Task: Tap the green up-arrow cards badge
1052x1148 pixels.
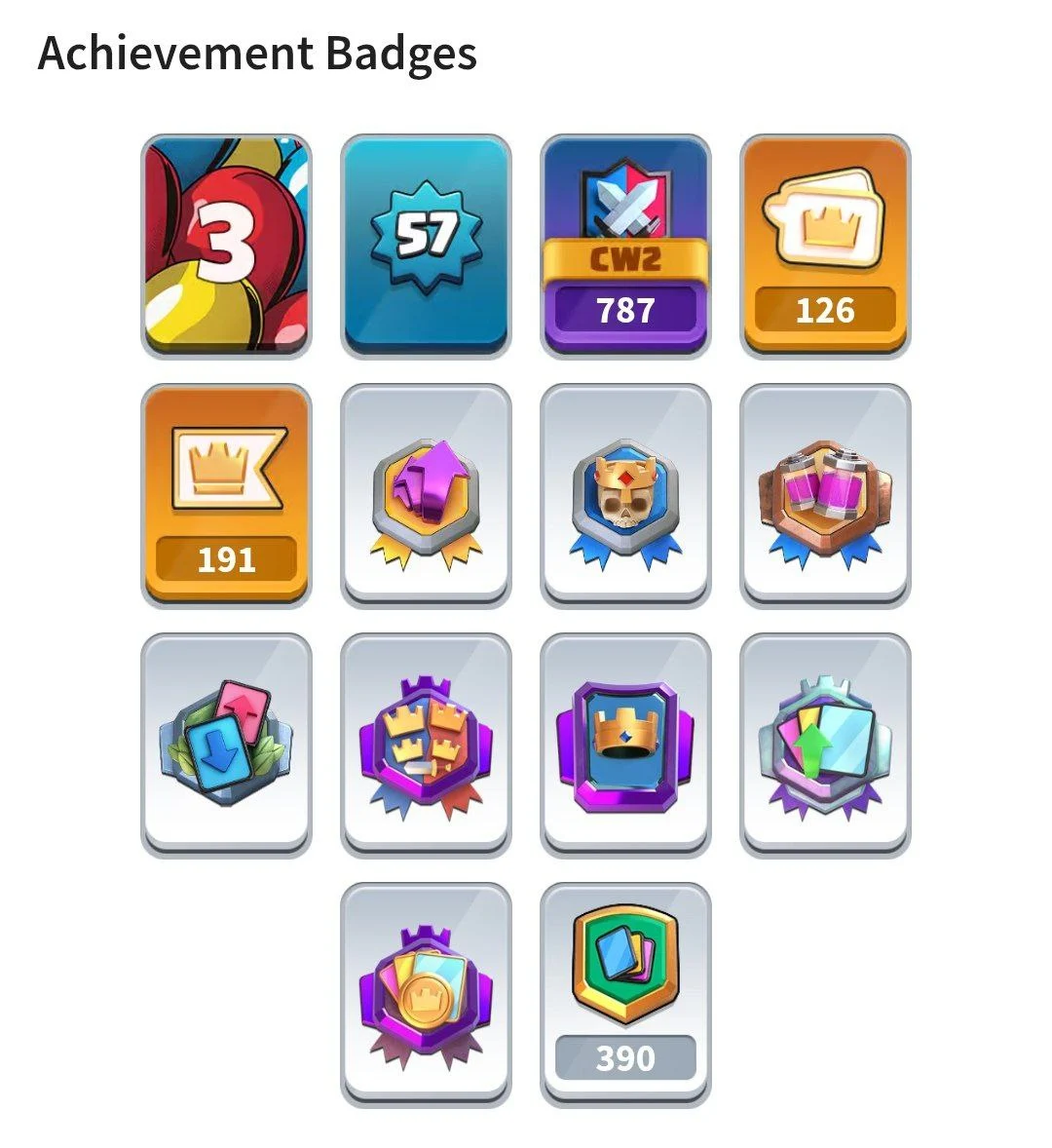Action: (x=825, y=744)
